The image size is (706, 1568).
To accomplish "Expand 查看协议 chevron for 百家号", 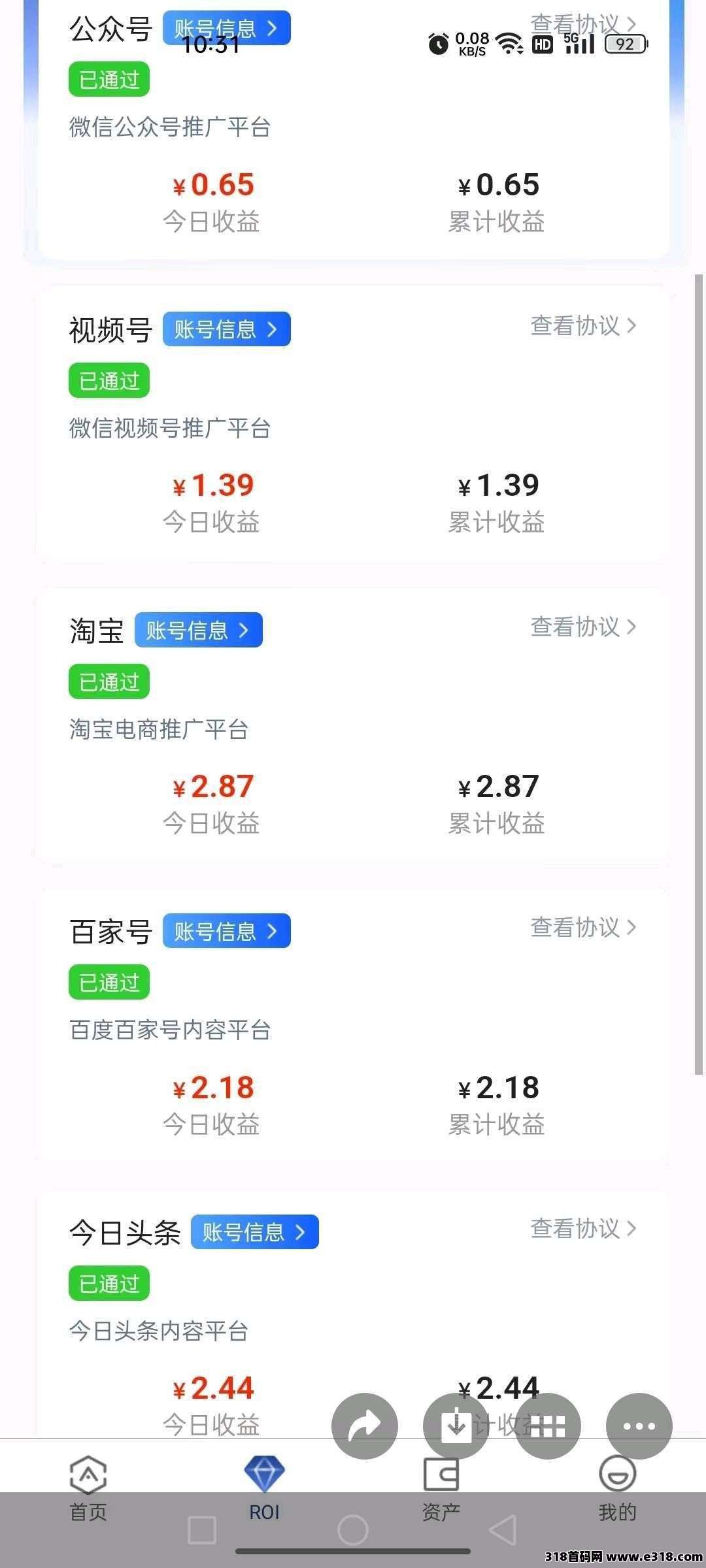I will pos(631,927).
